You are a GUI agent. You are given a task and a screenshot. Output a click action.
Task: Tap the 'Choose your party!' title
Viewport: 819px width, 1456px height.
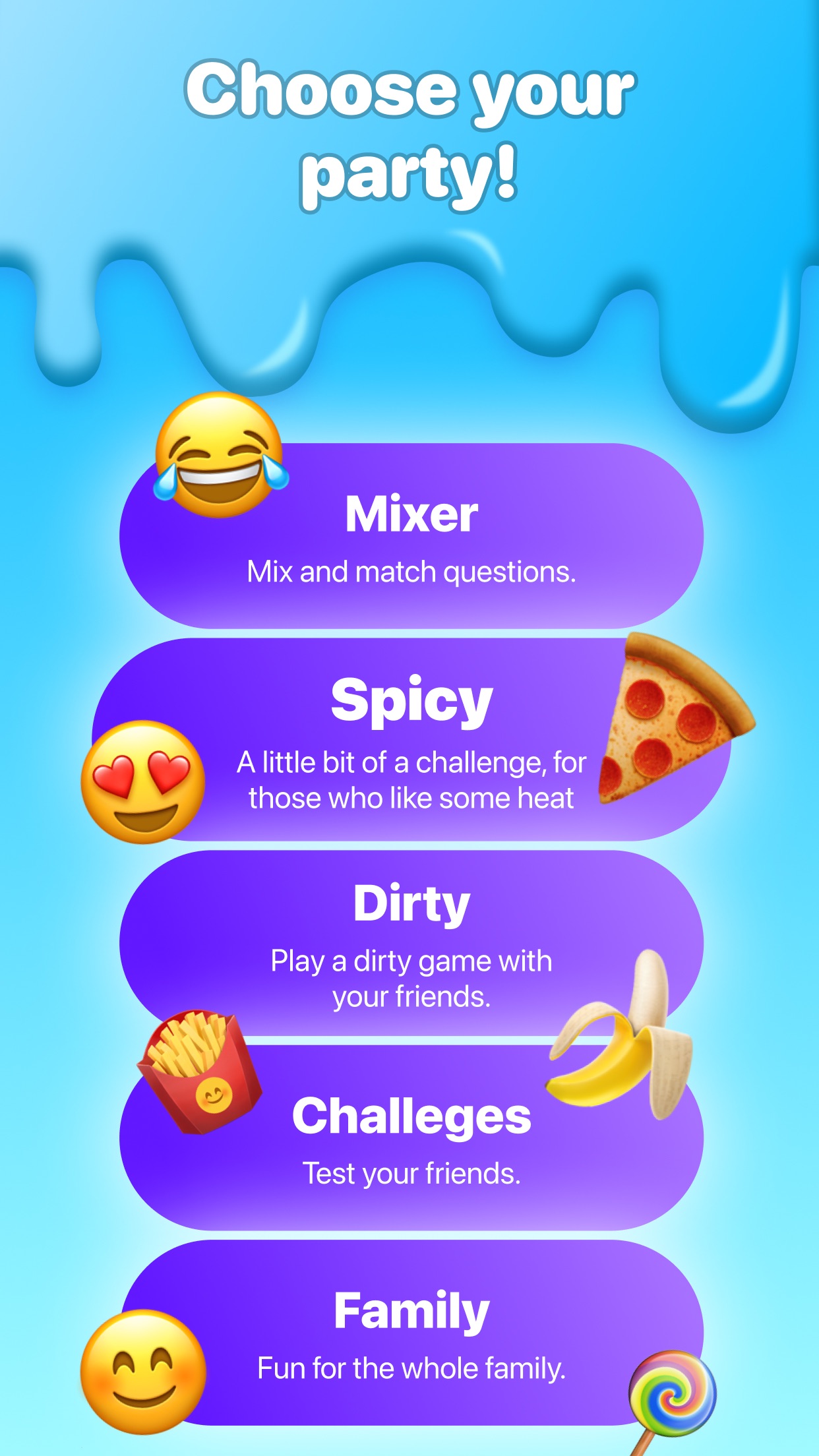[x=409, y=129]
